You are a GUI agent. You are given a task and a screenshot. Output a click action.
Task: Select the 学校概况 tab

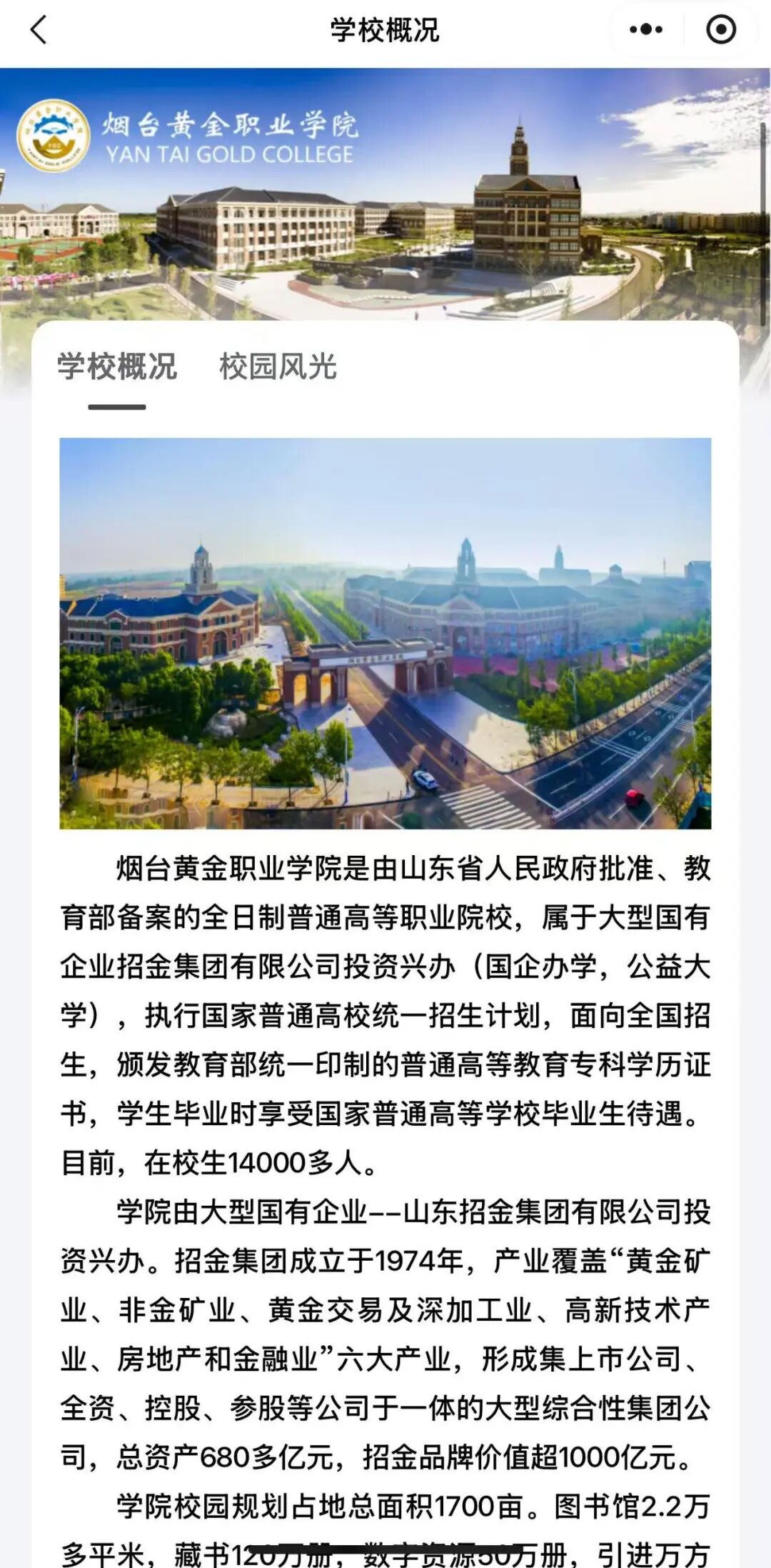[x=117, y=366]
